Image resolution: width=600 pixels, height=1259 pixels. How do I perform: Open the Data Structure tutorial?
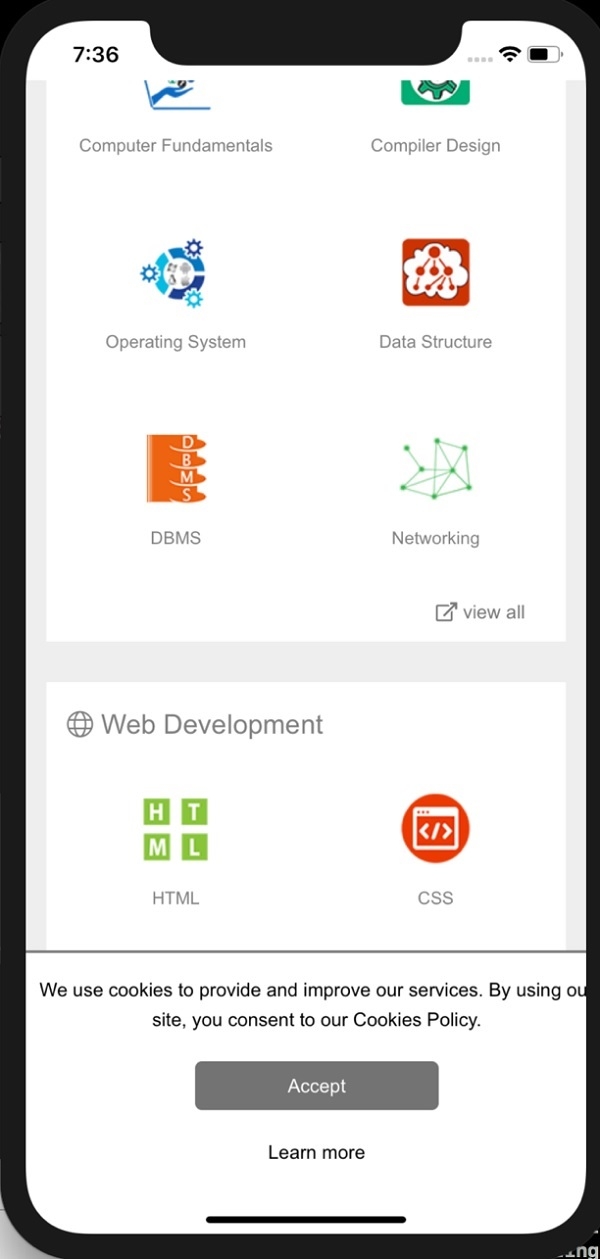point(435,290)
